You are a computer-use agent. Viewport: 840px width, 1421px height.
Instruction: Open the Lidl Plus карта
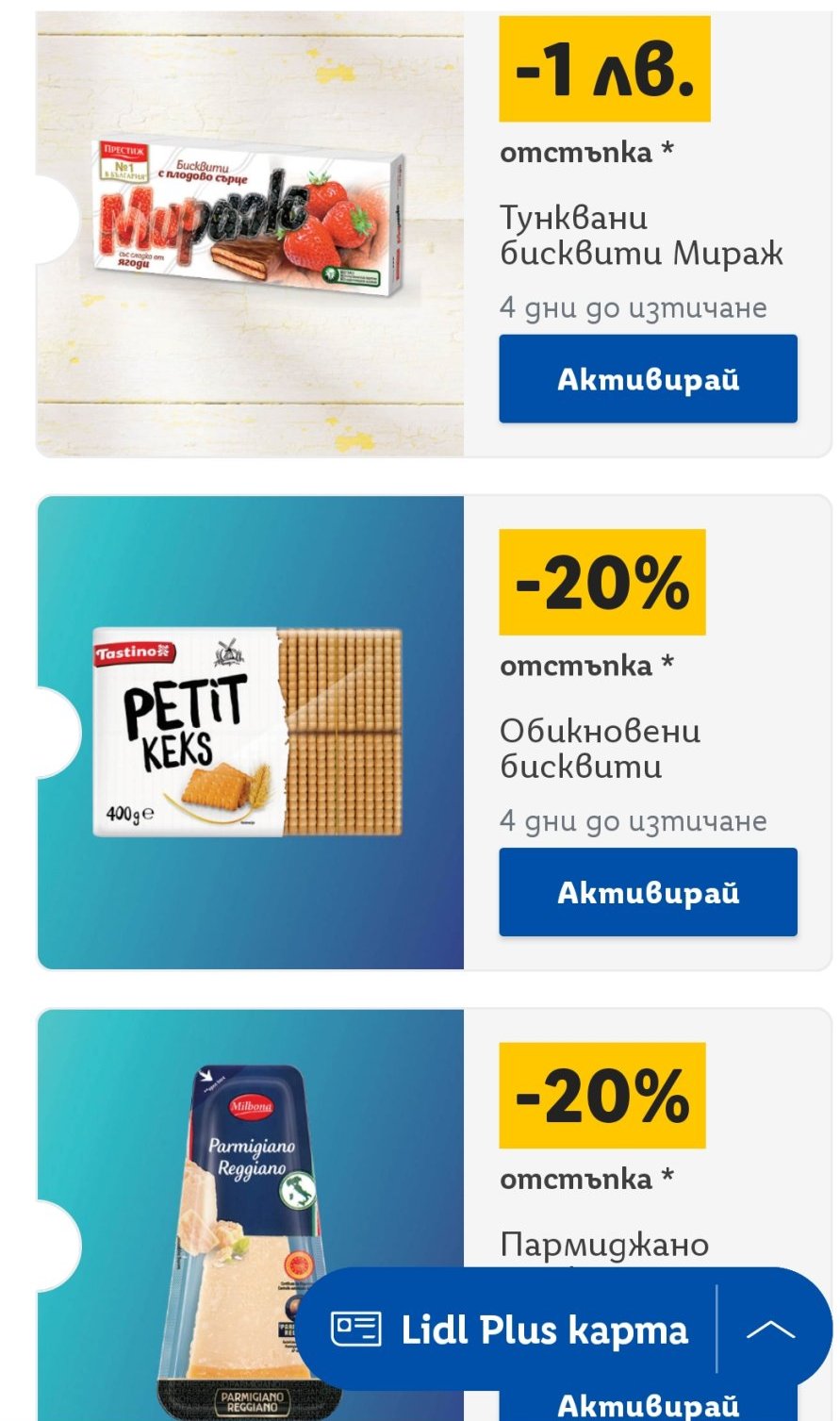pos(510,1330)
